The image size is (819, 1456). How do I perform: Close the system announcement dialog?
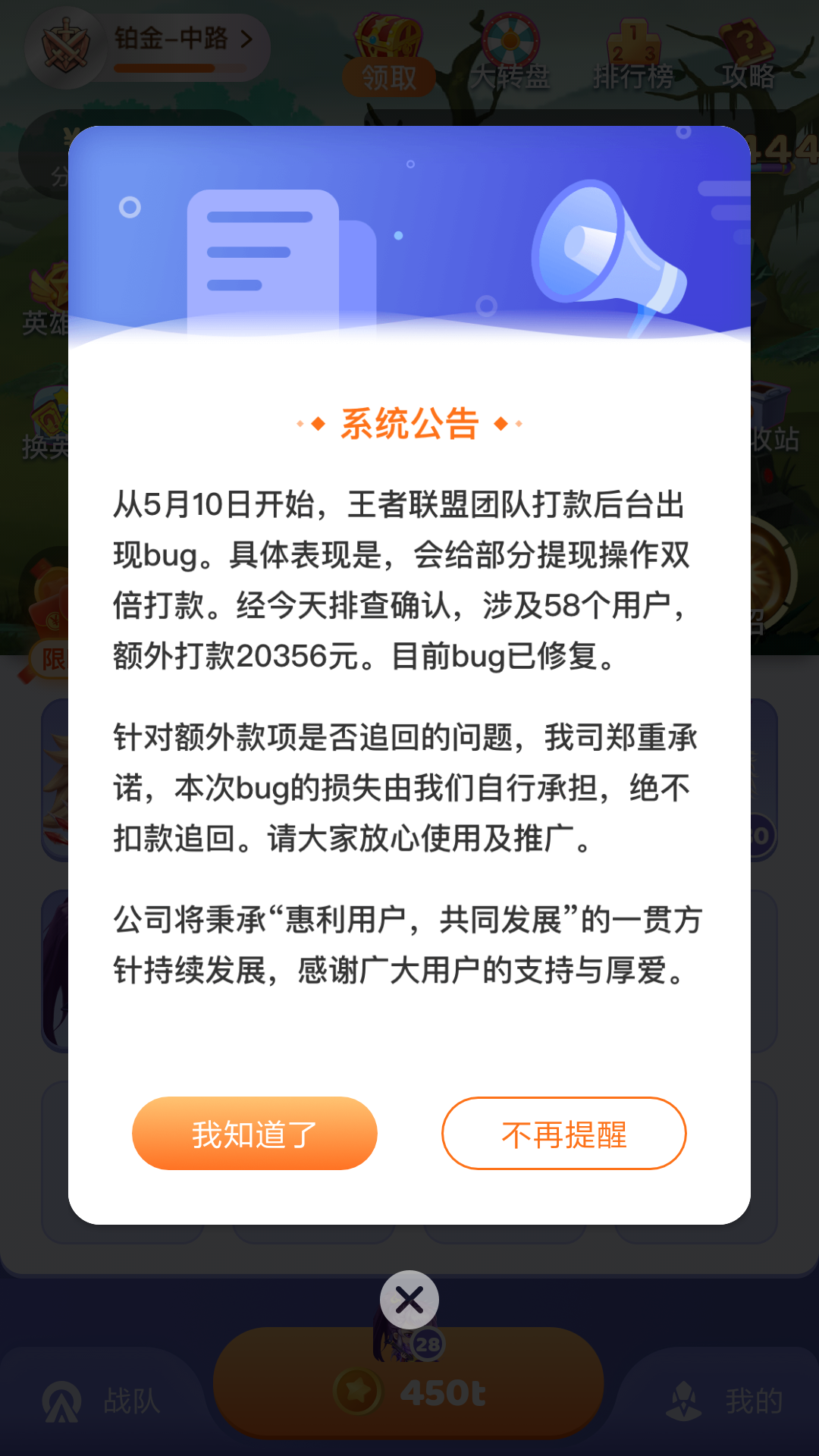point(409,1300)
